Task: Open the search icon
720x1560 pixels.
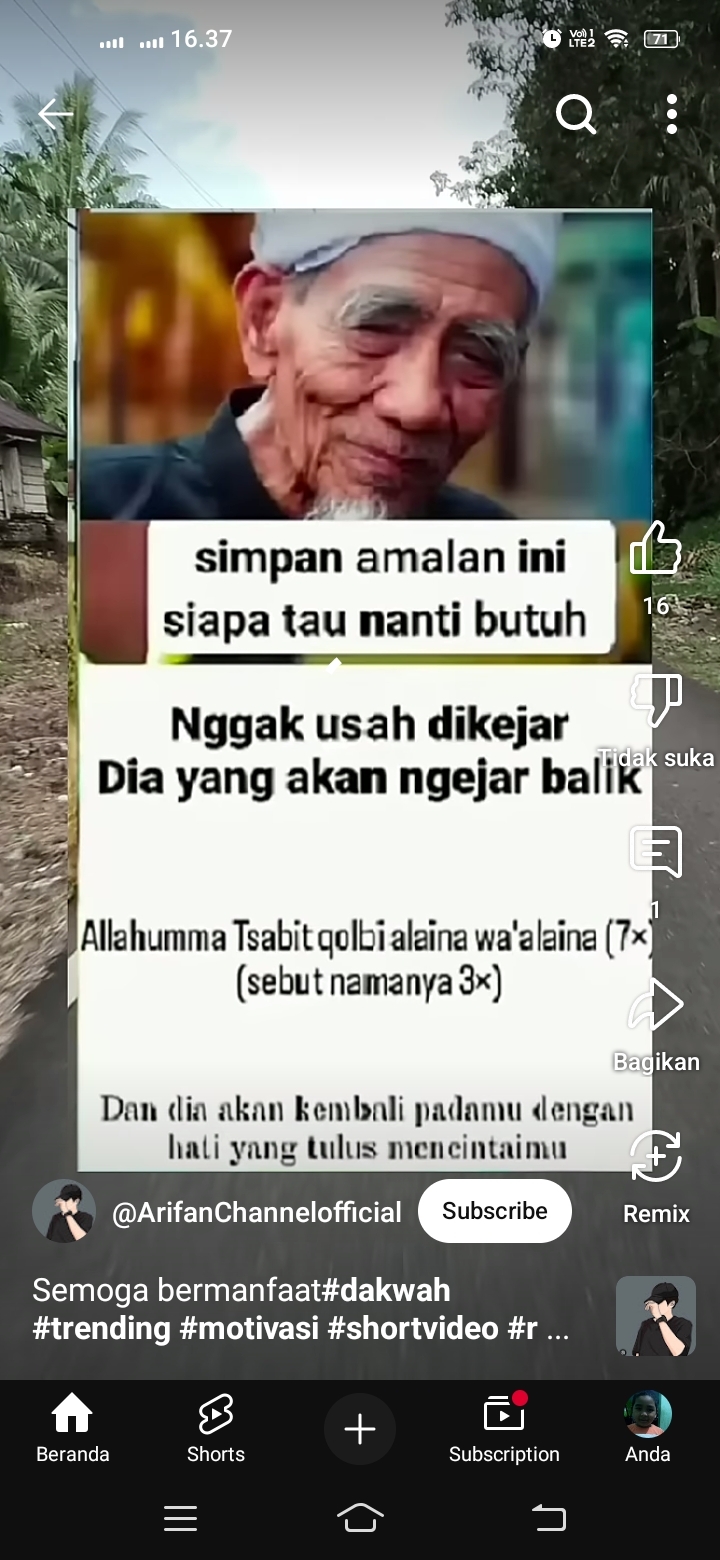Action: tap(576, 115)
